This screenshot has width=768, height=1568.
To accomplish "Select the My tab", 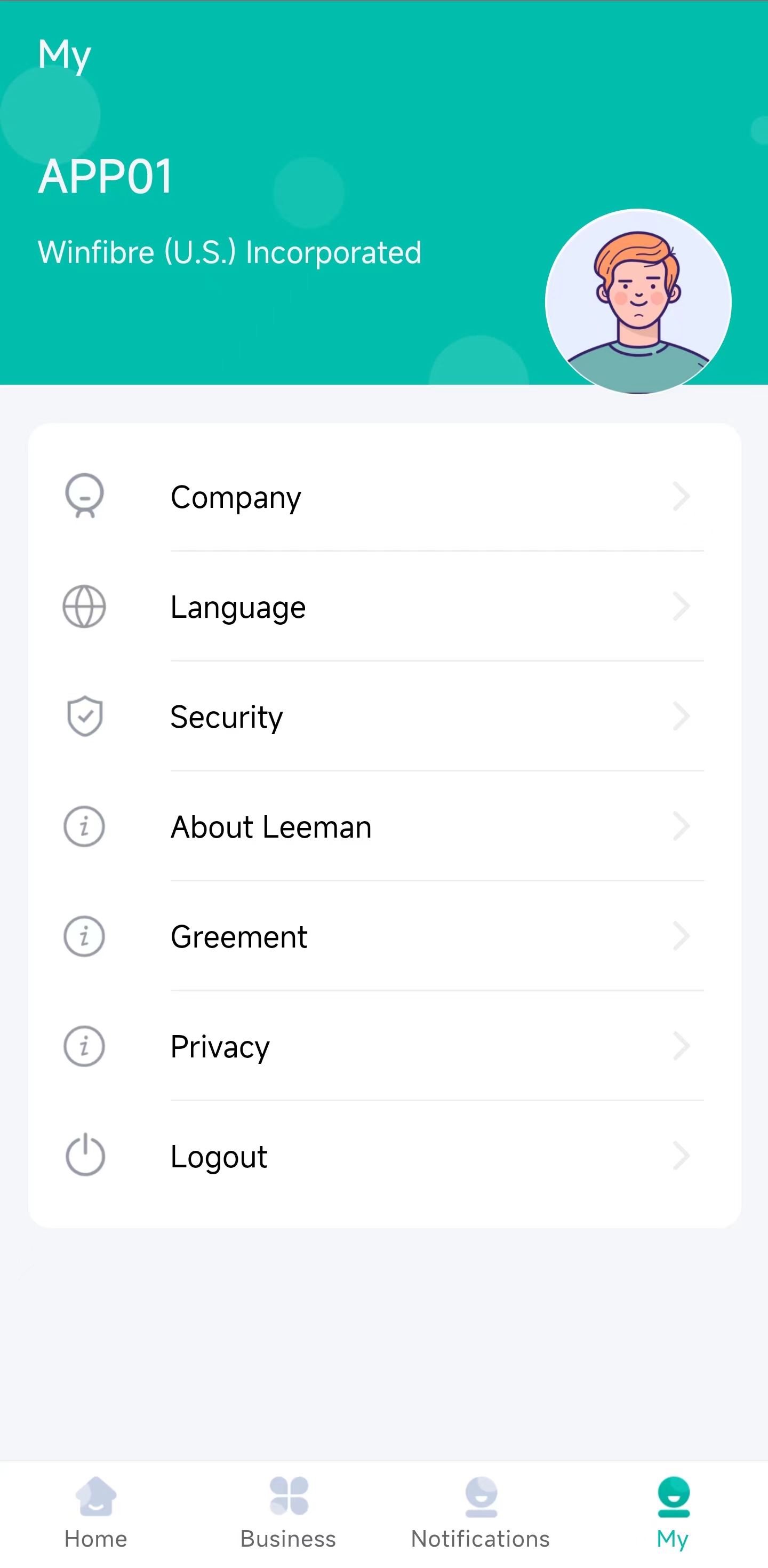I will click(673, 1514).
